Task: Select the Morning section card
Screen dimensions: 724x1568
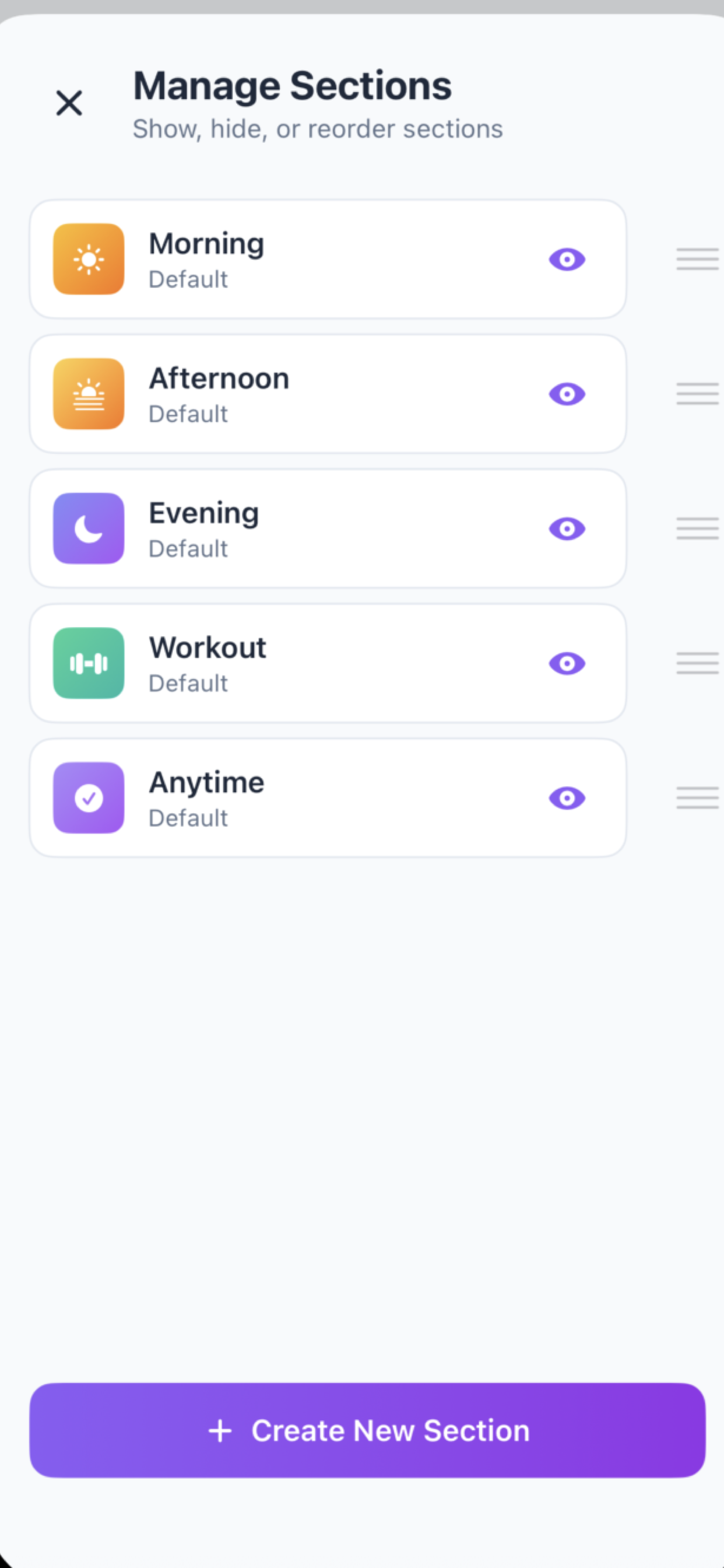Action: (329, 258)
